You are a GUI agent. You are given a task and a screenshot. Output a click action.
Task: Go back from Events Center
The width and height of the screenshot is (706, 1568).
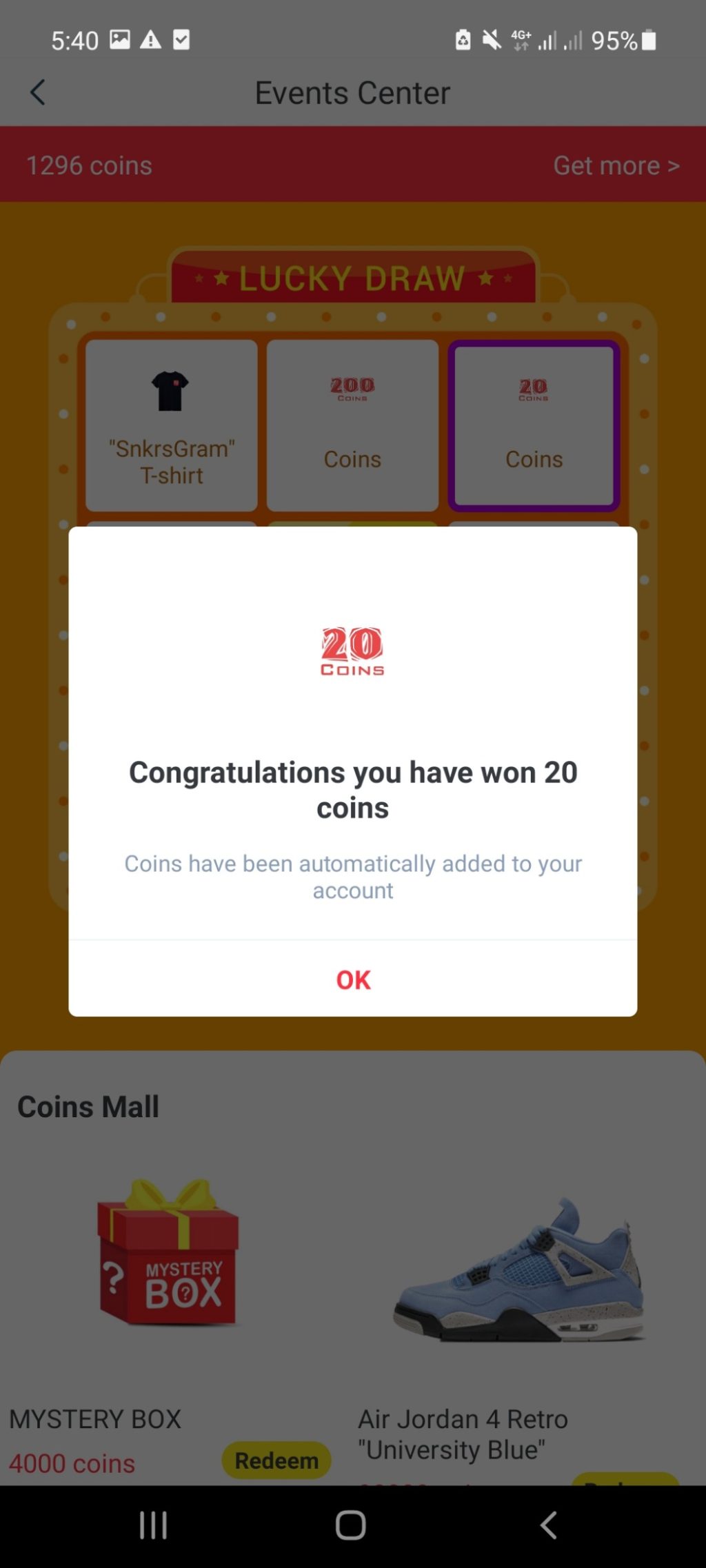point(38,92)
